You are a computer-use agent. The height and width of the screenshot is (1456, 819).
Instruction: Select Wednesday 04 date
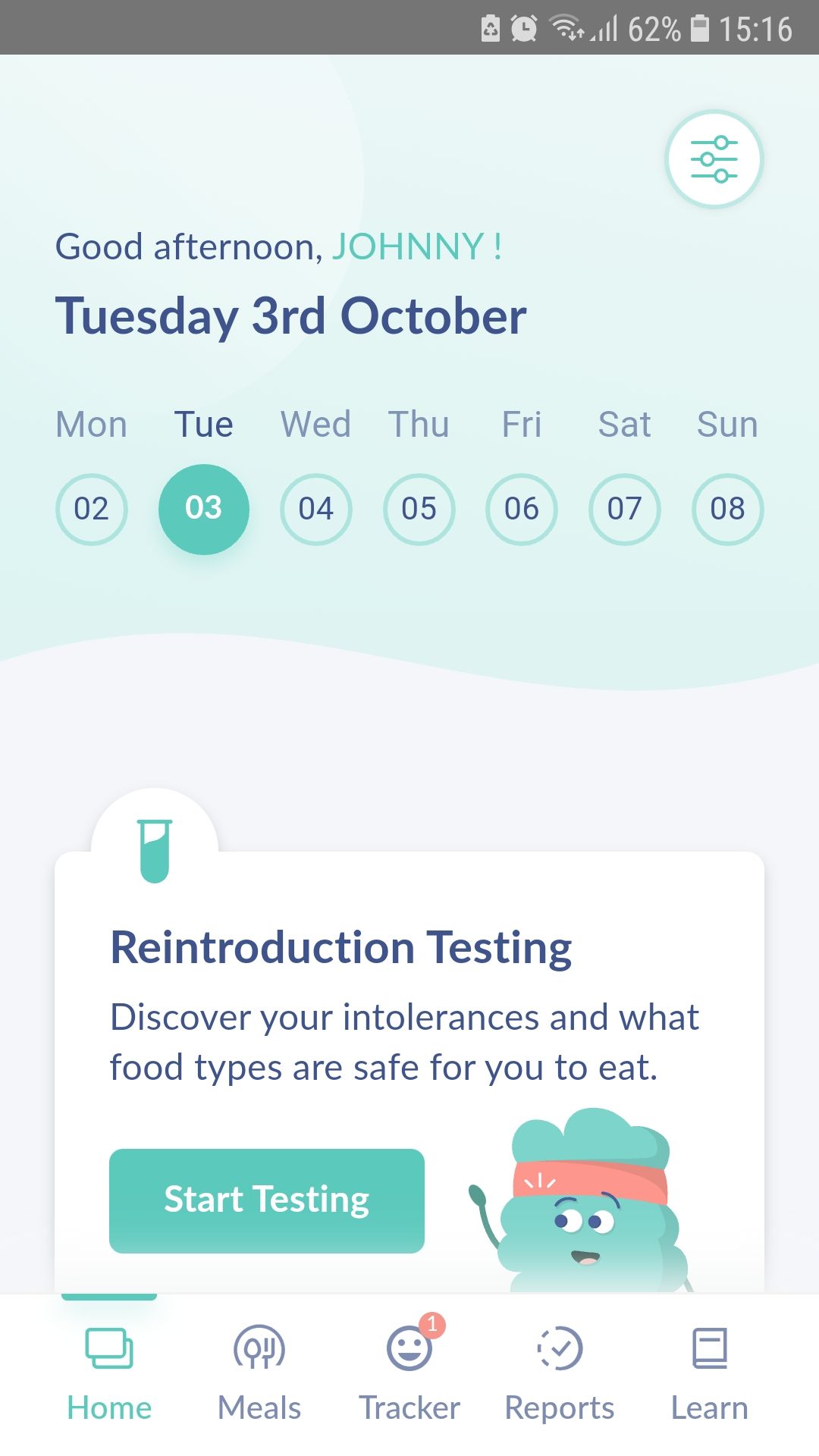(315, 509)
